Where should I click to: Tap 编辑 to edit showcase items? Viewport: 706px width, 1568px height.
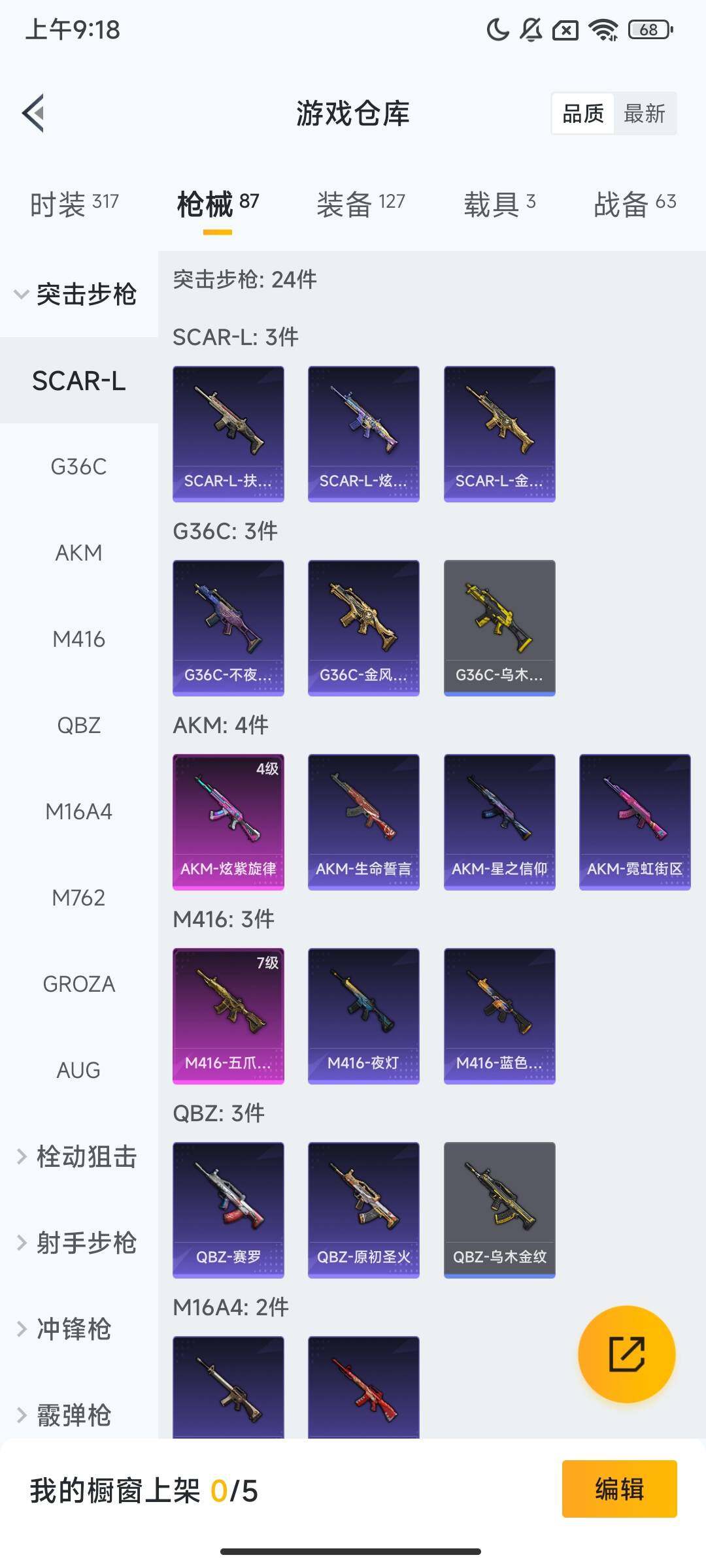click(x=619, y=1489)
